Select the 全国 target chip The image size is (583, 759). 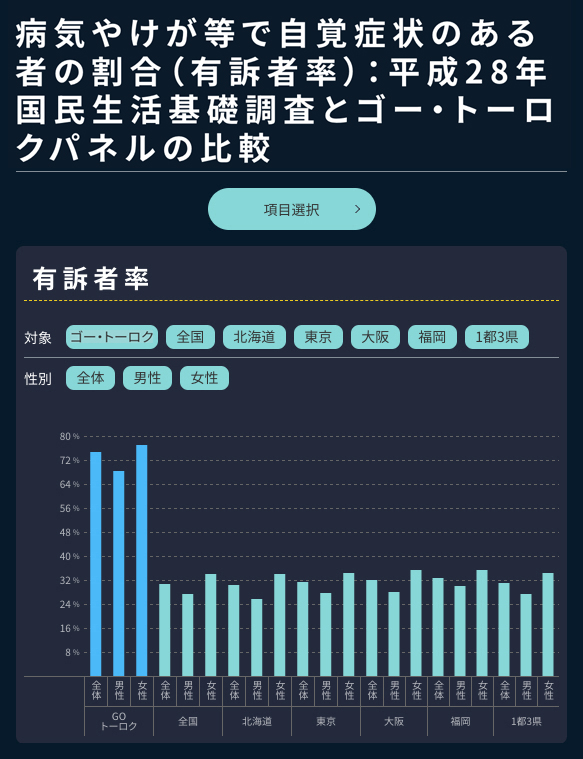point(190,337)
